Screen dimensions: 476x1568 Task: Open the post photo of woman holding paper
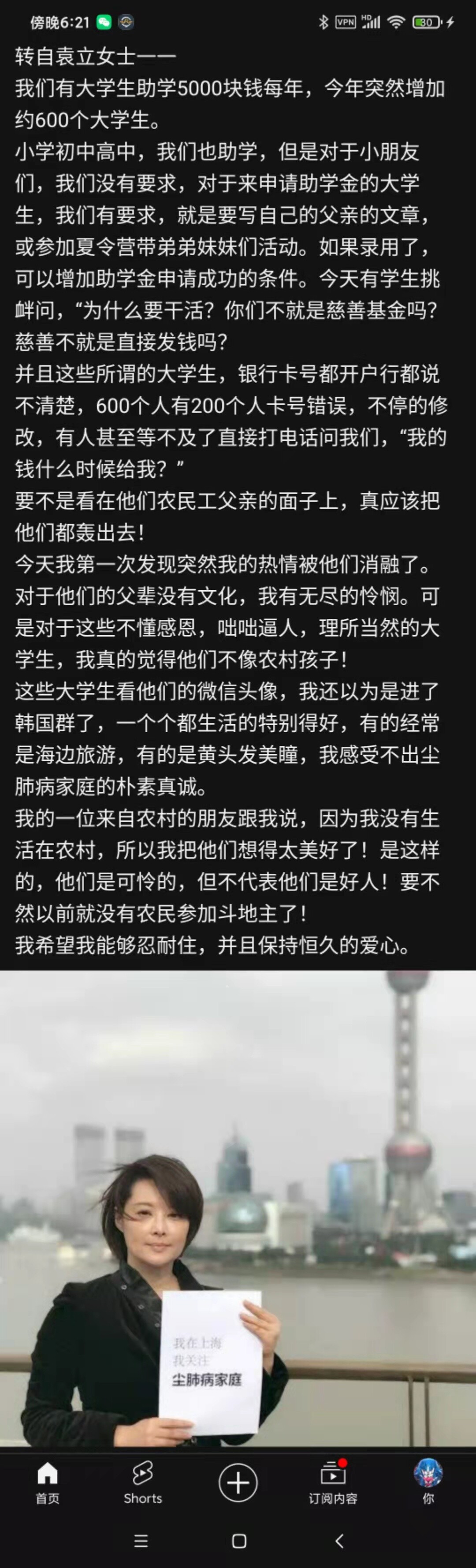[238, 1208]
